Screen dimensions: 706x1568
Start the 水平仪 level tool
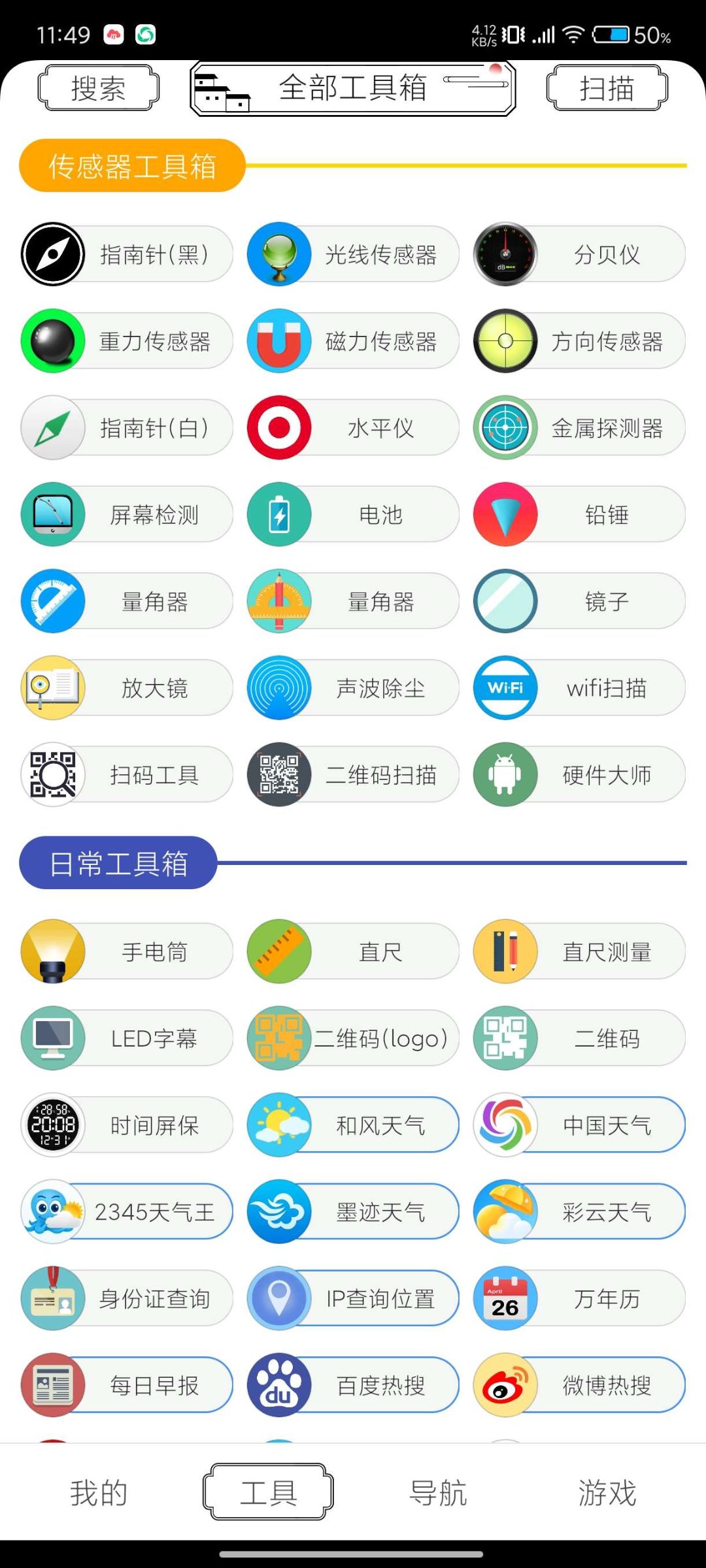[353, 428]
